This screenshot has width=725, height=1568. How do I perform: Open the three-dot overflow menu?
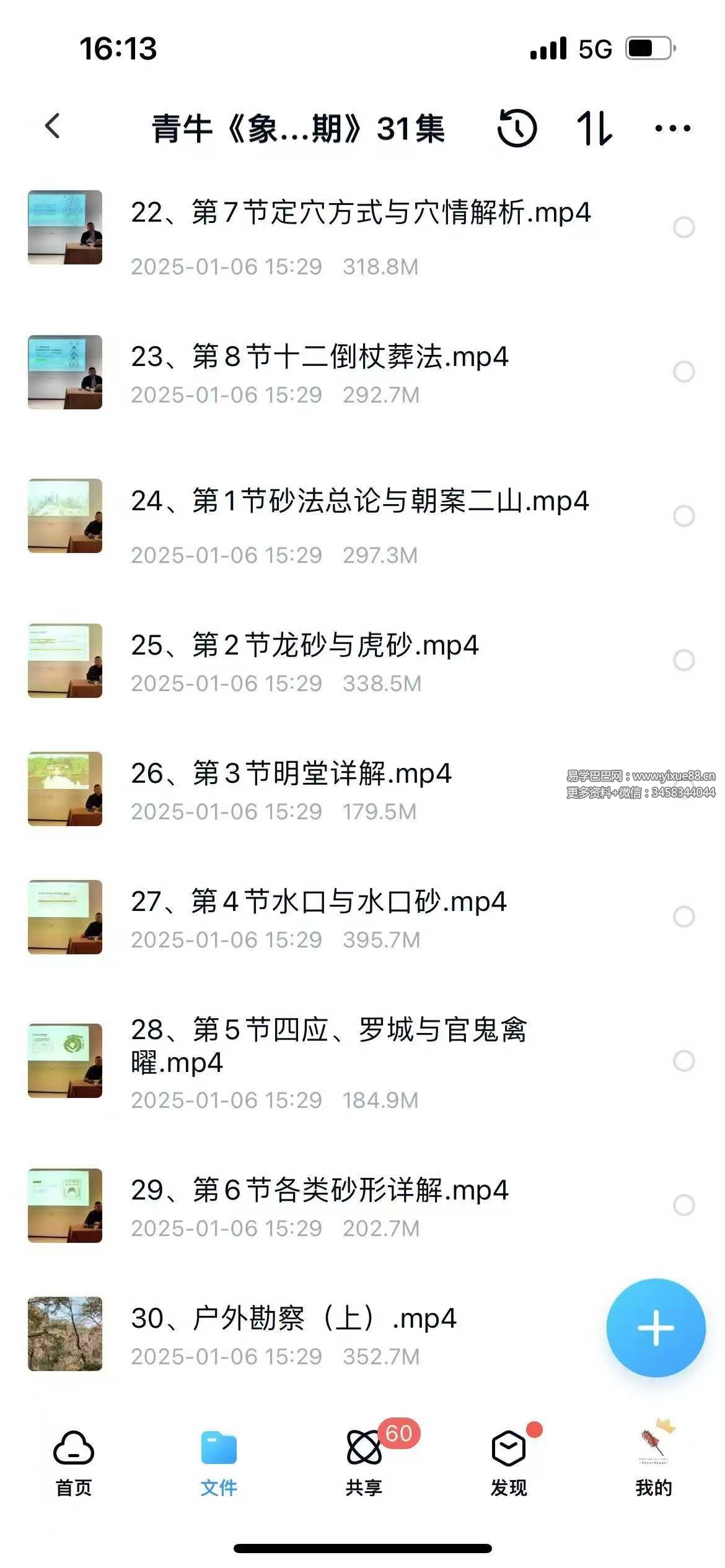click(x=672, y=128)
